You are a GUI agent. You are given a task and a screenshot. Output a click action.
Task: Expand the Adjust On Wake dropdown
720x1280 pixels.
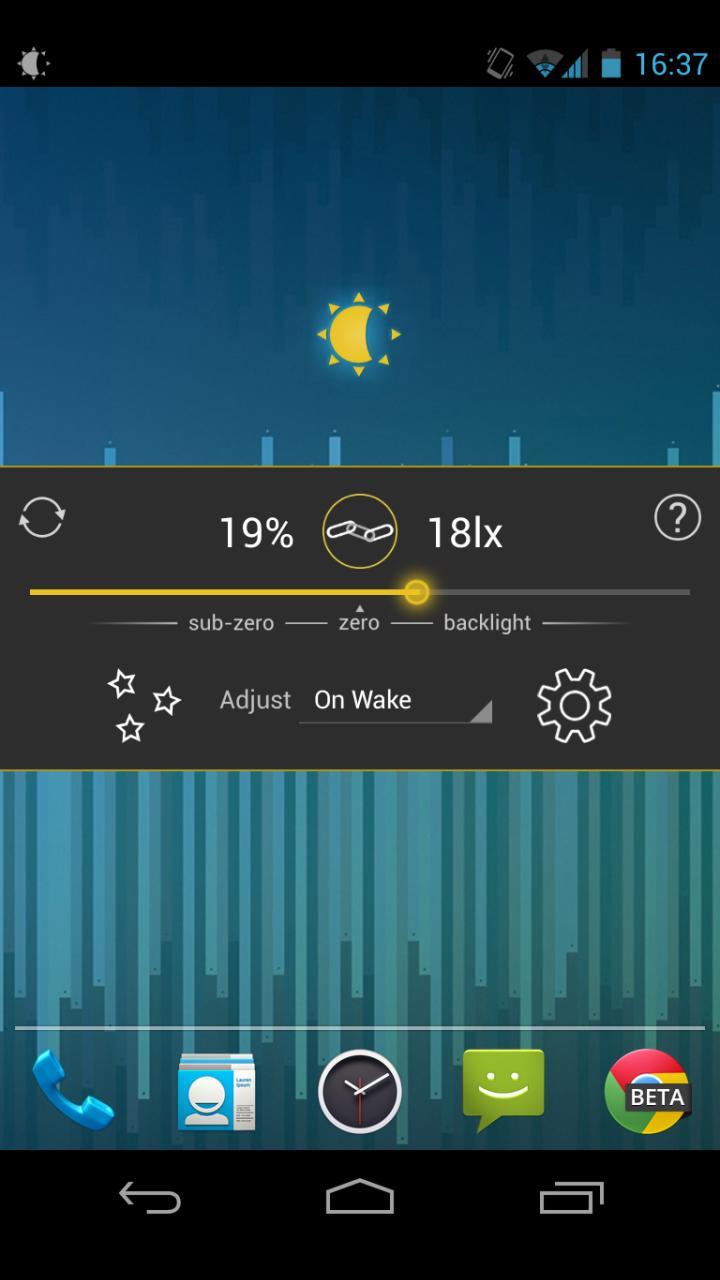click(x=395, y=701)
